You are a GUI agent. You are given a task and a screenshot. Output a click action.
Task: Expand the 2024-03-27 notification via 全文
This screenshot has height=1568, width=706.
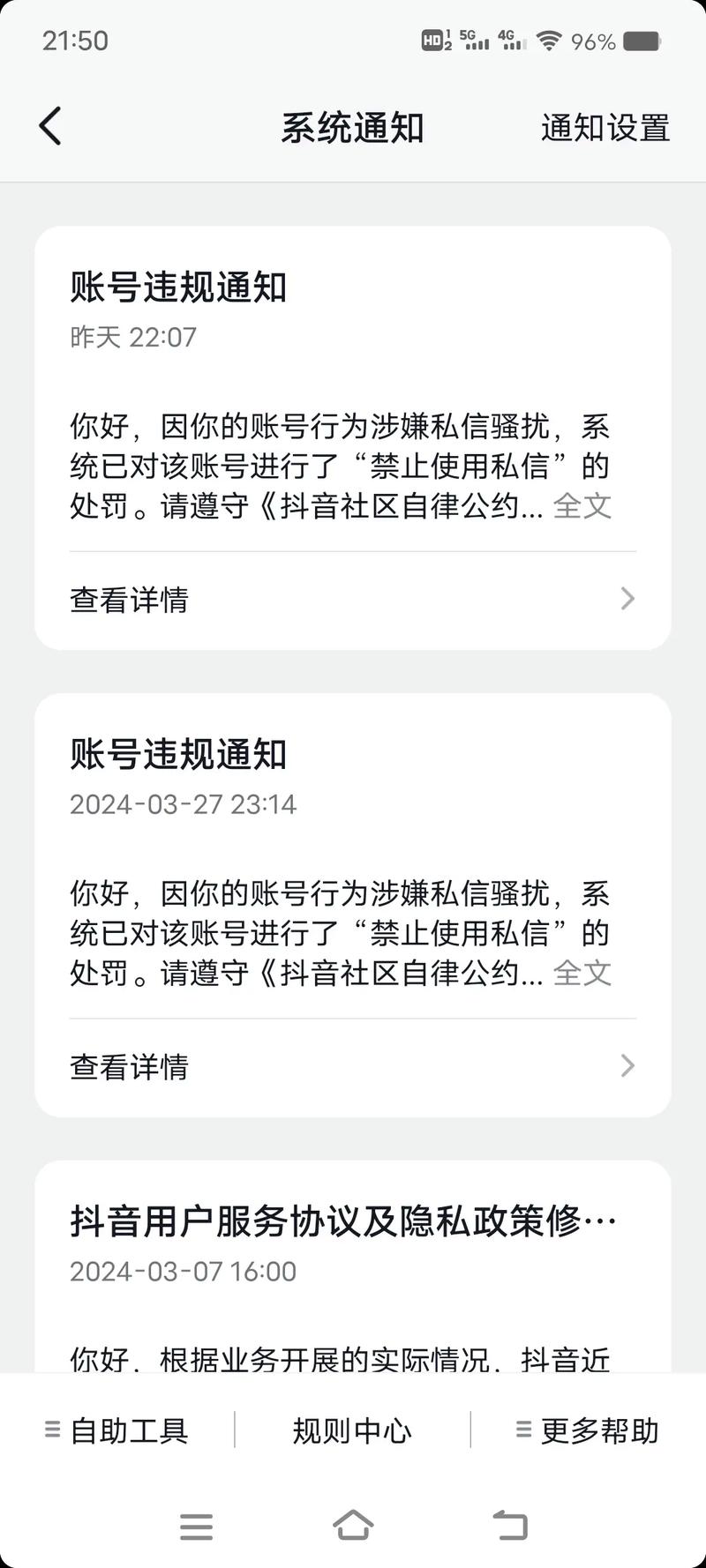(582, 973)
